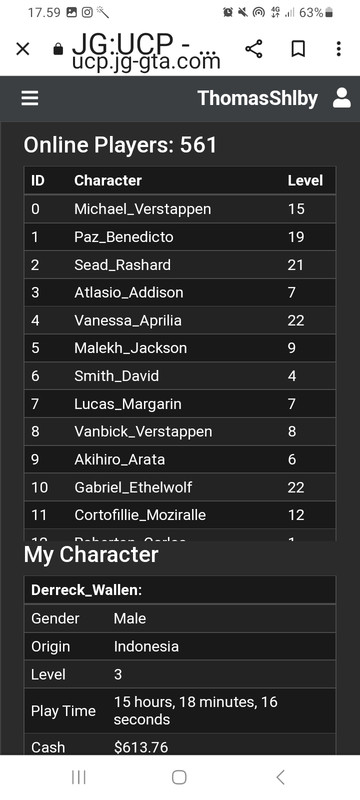This screenshot has width=360, height=800.
Task: Close the browser custom tab
Action: coord(22,49)
